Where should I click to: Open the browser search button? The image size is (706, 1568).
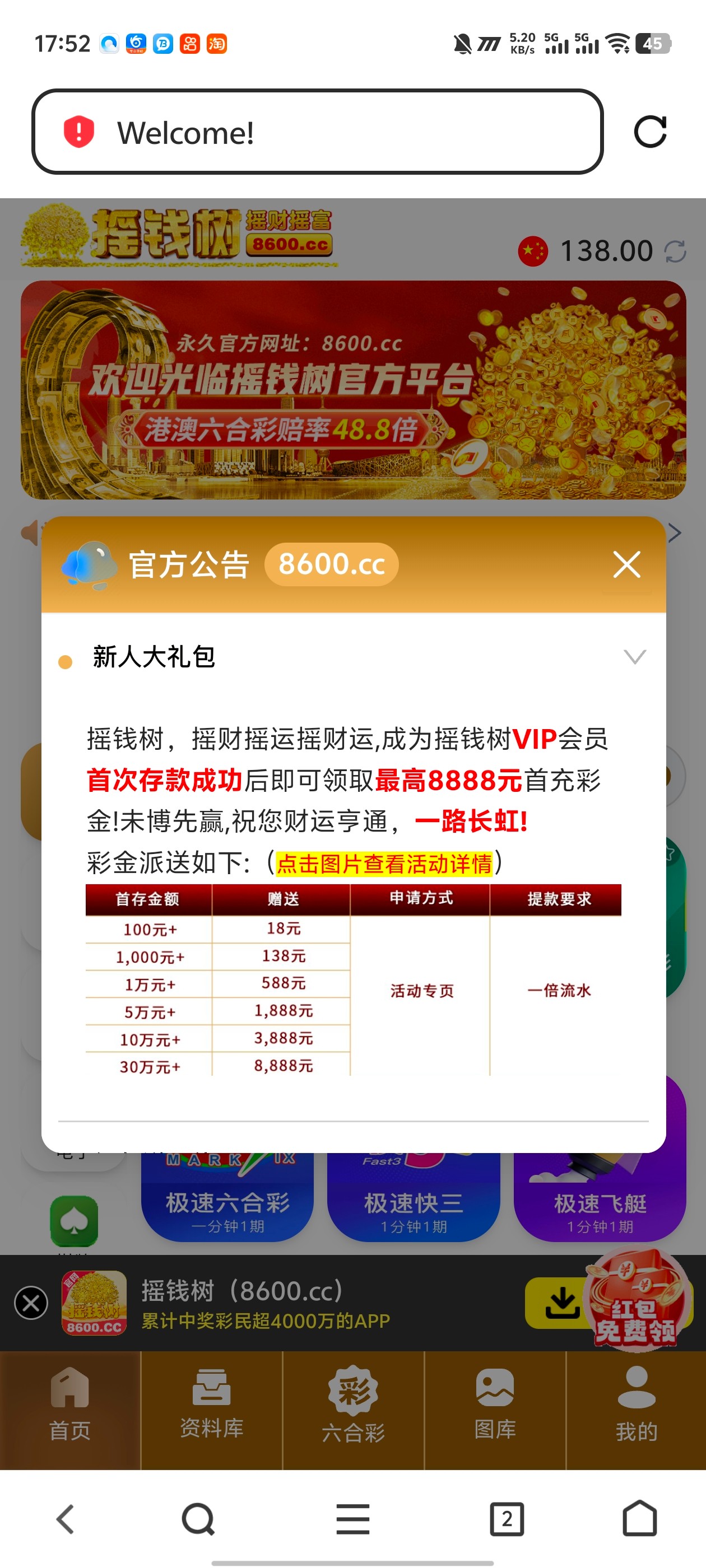(198, 1519)
